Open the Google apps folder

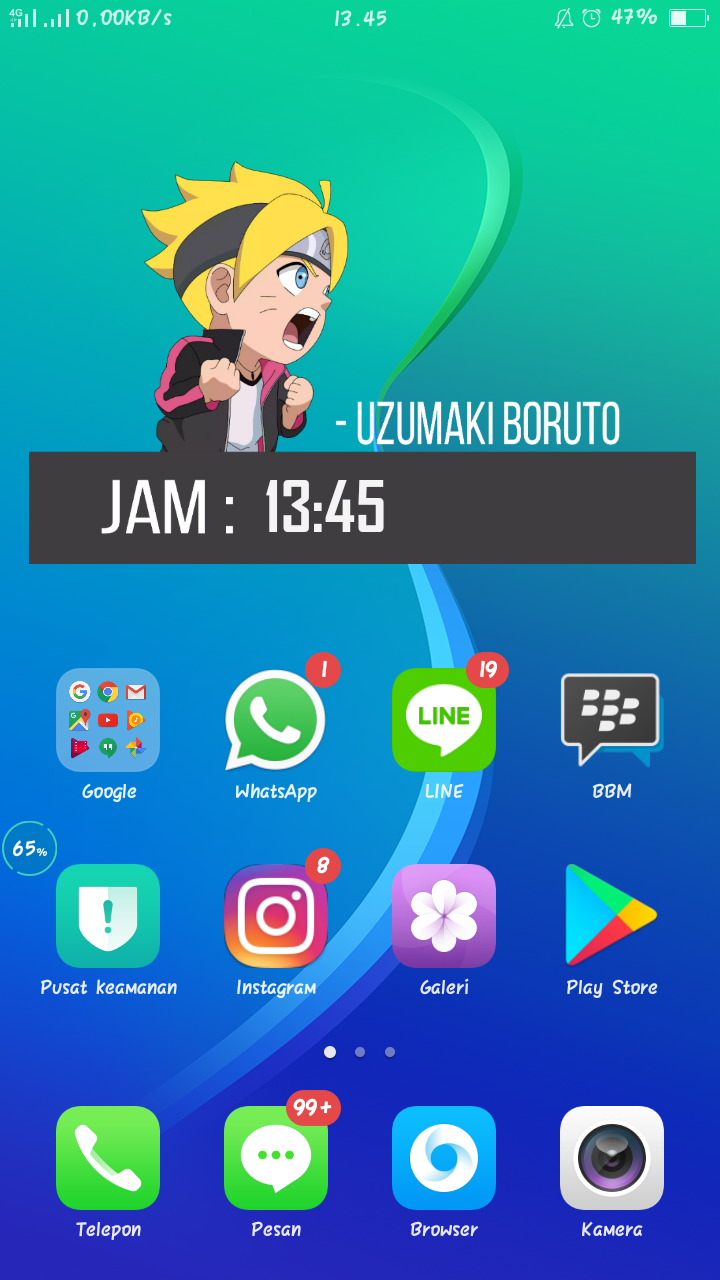tap(108, 720)
